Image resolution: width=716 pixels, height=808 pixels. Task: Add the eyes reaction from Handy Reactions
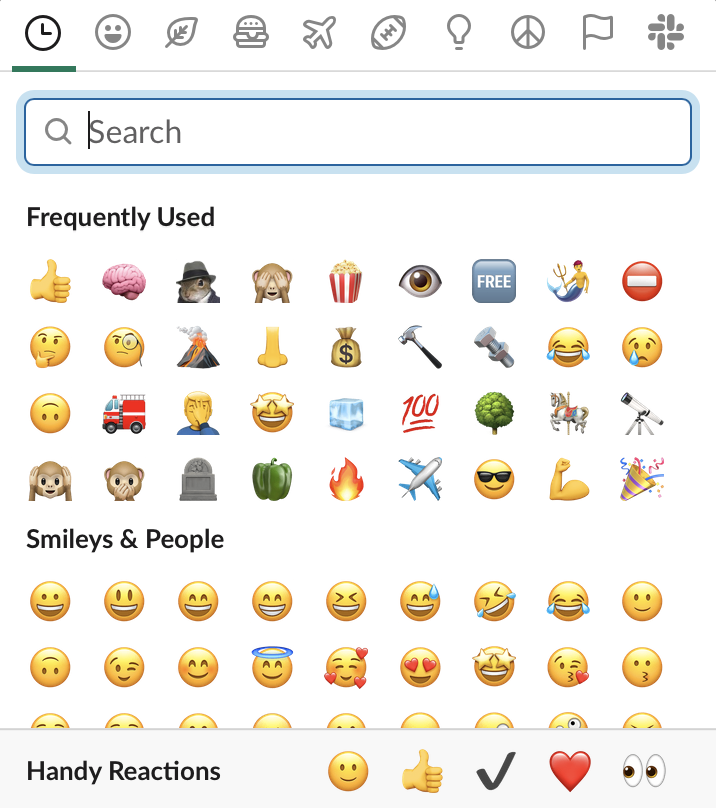click(x=643, y=771)
